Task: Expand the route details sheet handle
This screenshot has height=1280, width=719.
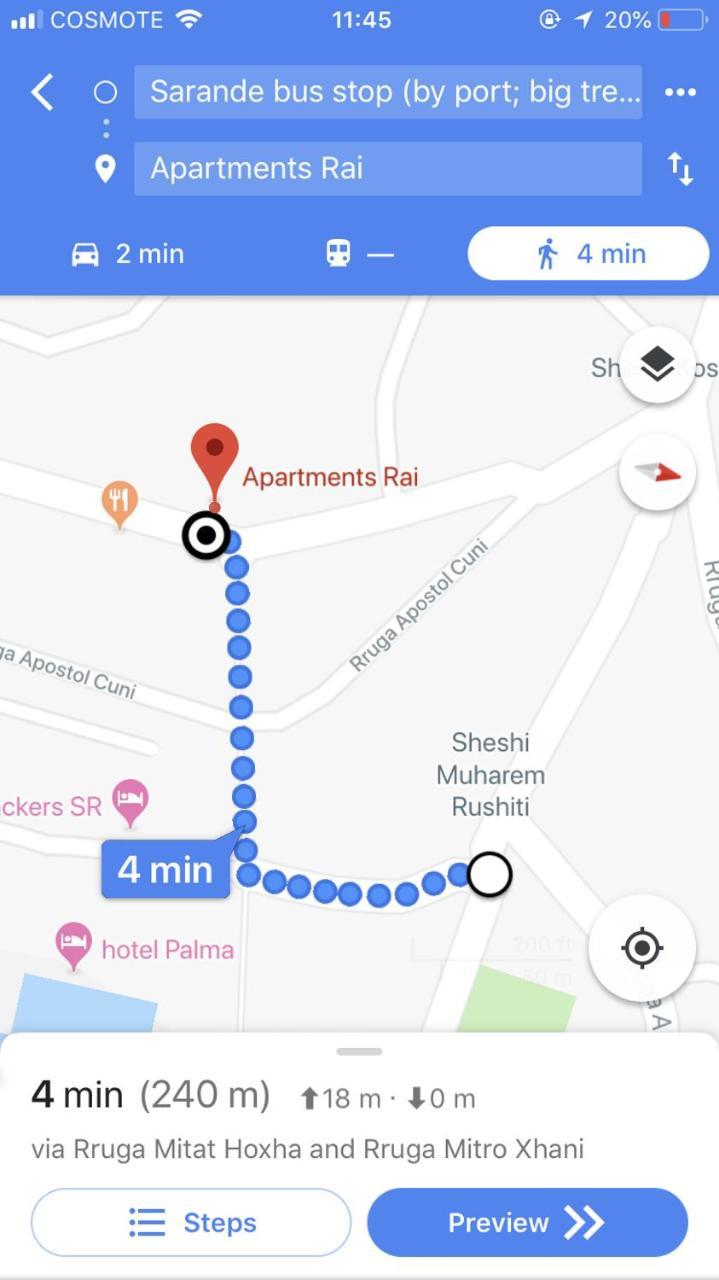Action: pos(360,1052)
